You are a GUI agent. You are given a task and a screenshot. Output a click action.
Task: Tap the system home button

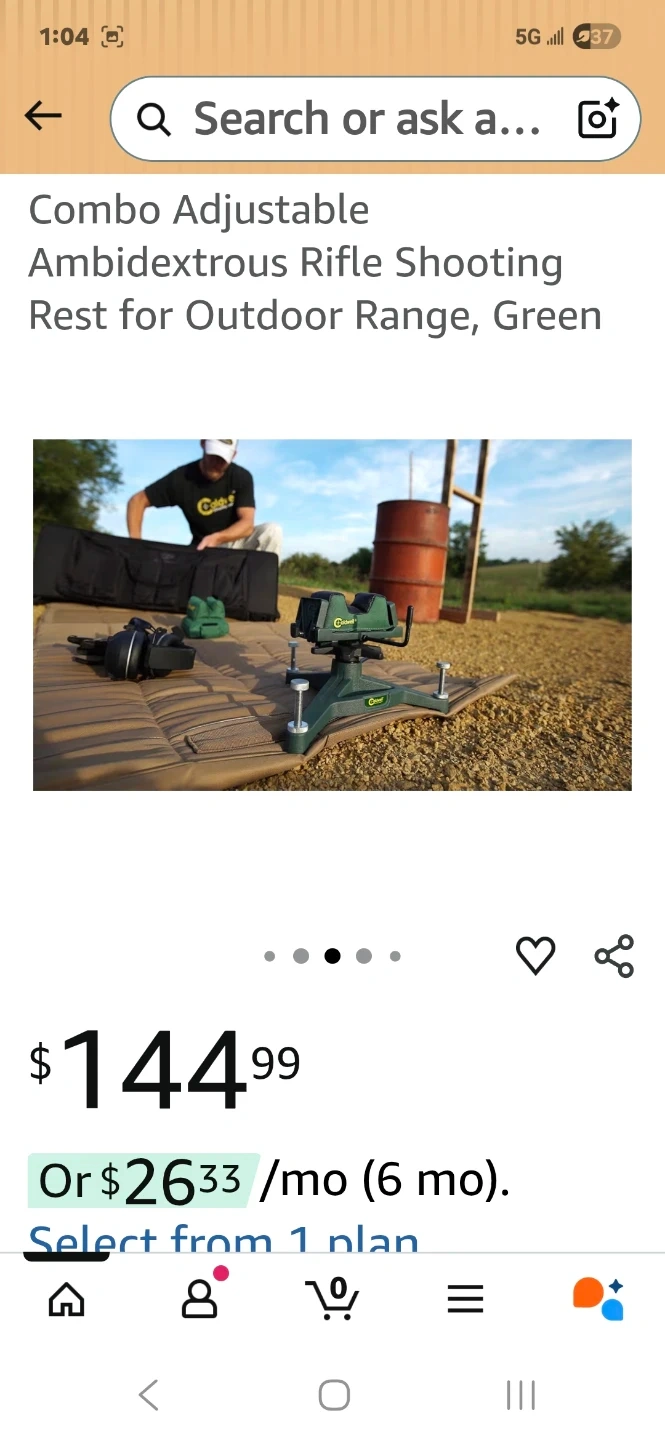pyautogui.click(x=333, y=1395)
